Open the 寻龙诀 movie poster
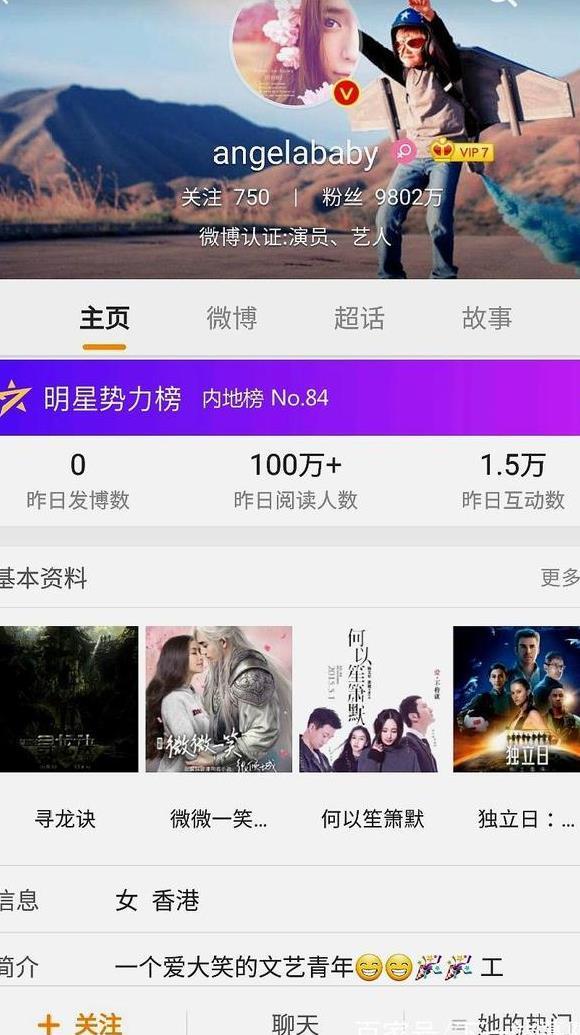Image resolution: width=580 pixels, height=1035 pixels. tap(69, 699)
